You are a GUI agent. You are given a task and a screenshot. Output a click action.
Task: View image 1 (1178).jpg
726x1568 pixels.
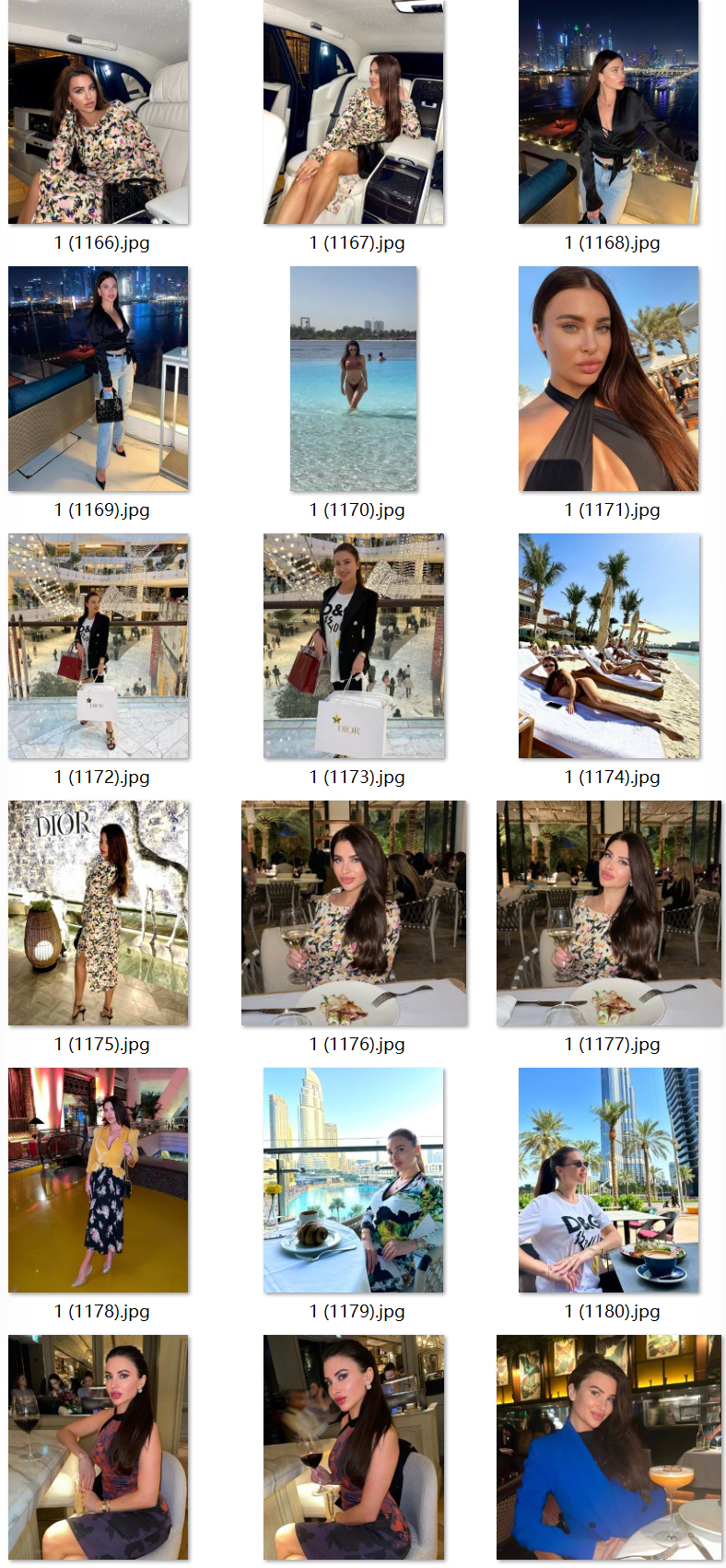click(99, 1180)
